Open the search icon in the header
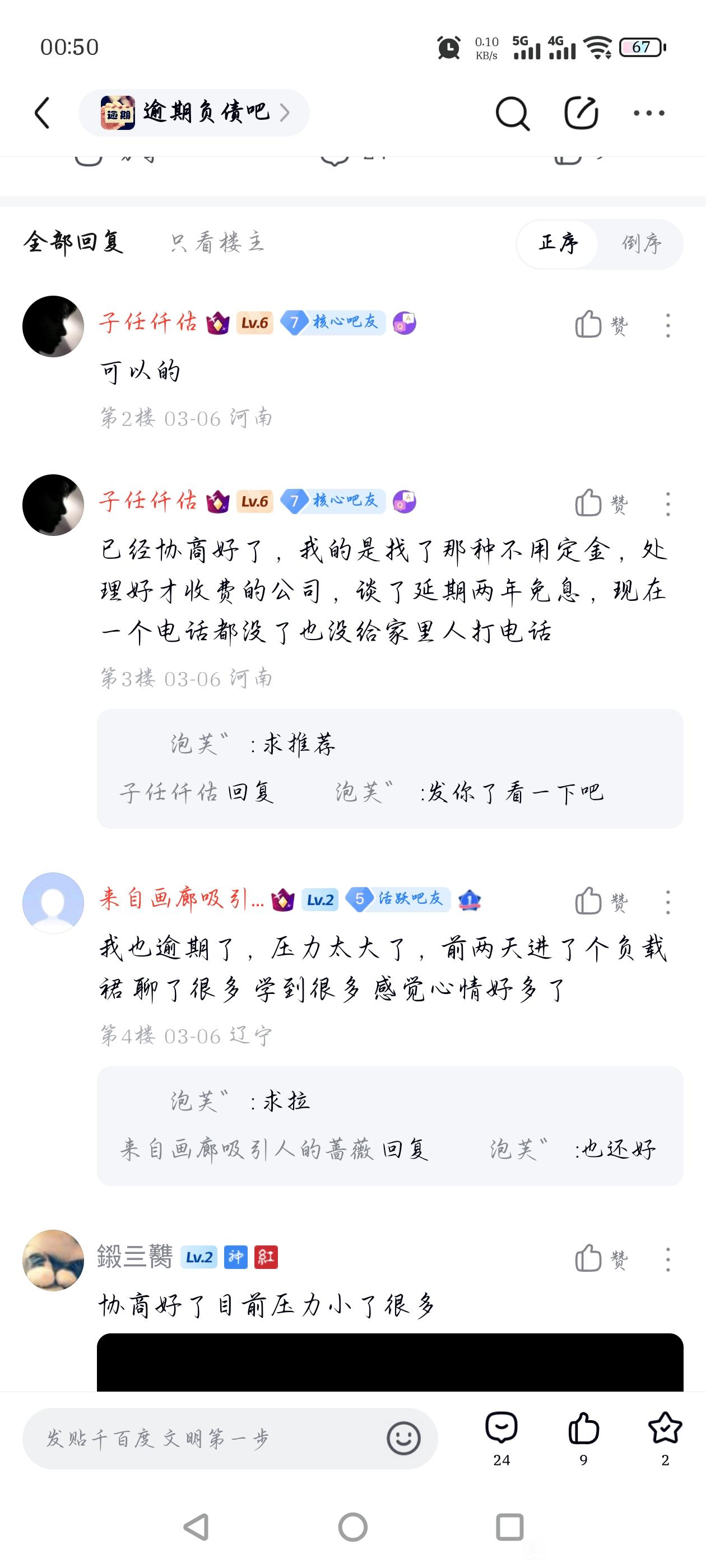 (512, 113)
